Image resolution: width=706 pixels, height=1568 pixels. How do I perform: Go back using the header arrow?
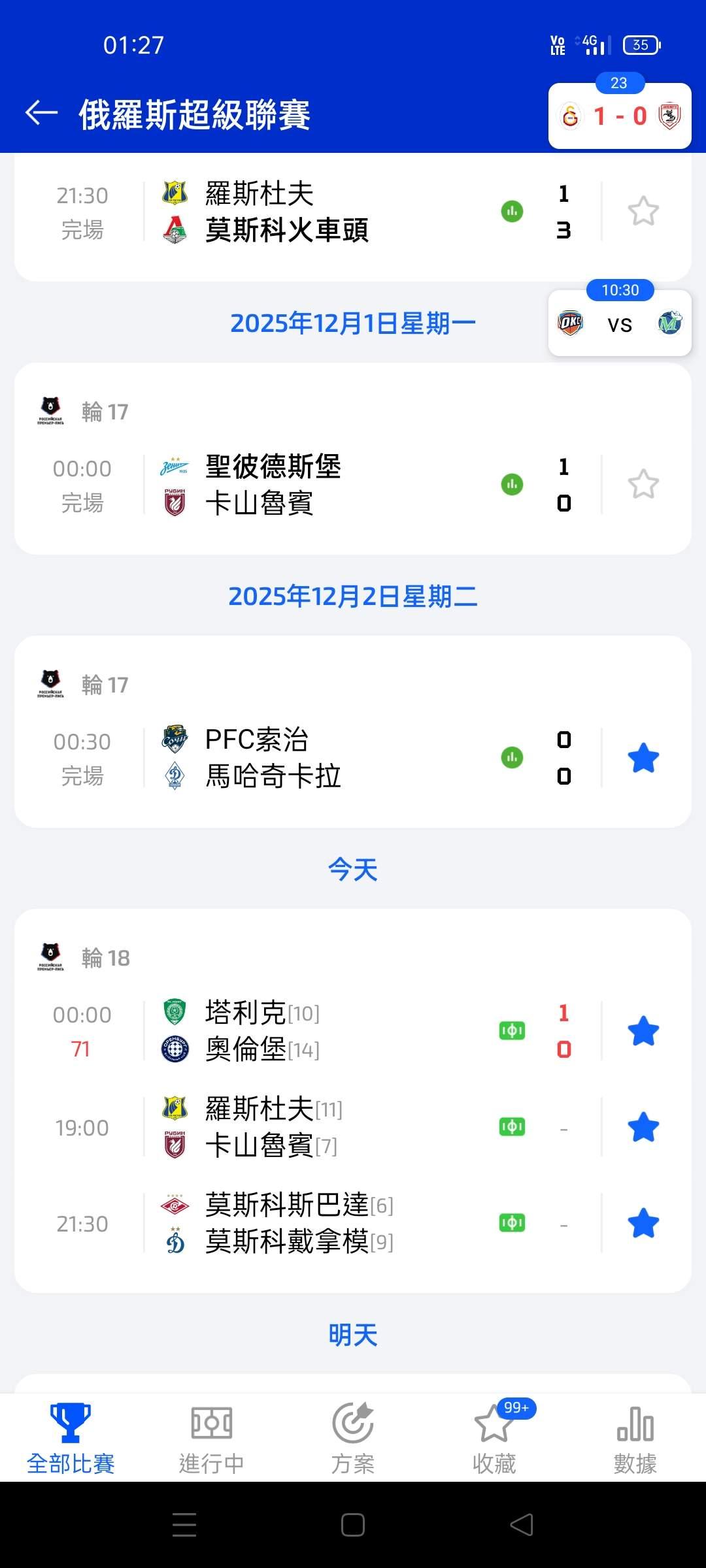click(x=41, y=114)
